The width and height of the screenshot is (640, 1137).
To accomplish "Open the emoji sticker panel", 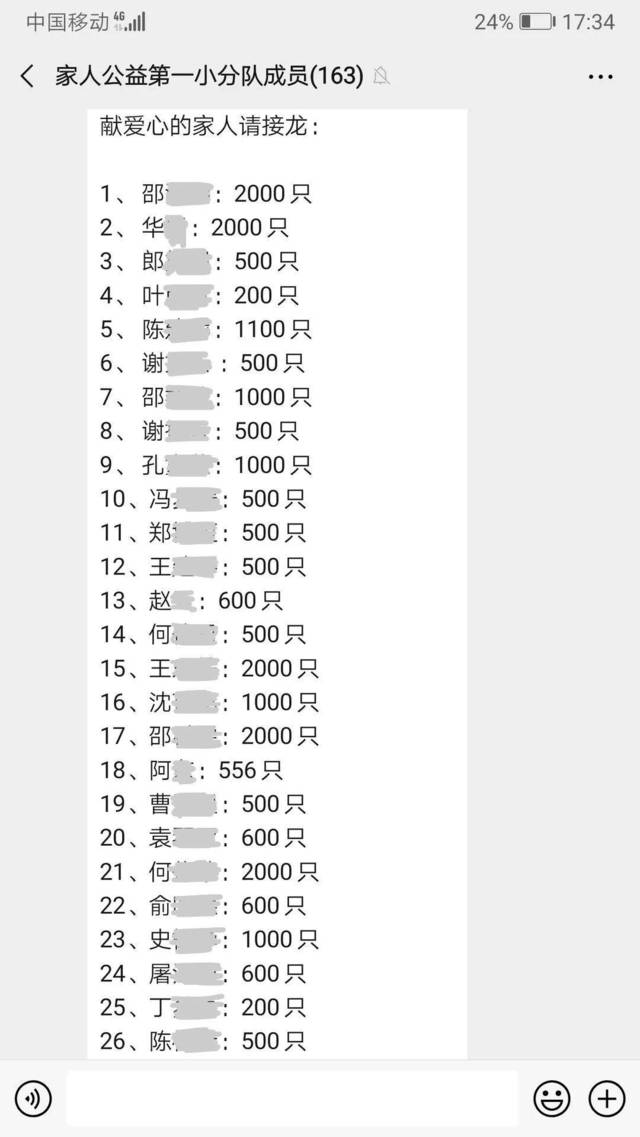I will coord(552,1099).
